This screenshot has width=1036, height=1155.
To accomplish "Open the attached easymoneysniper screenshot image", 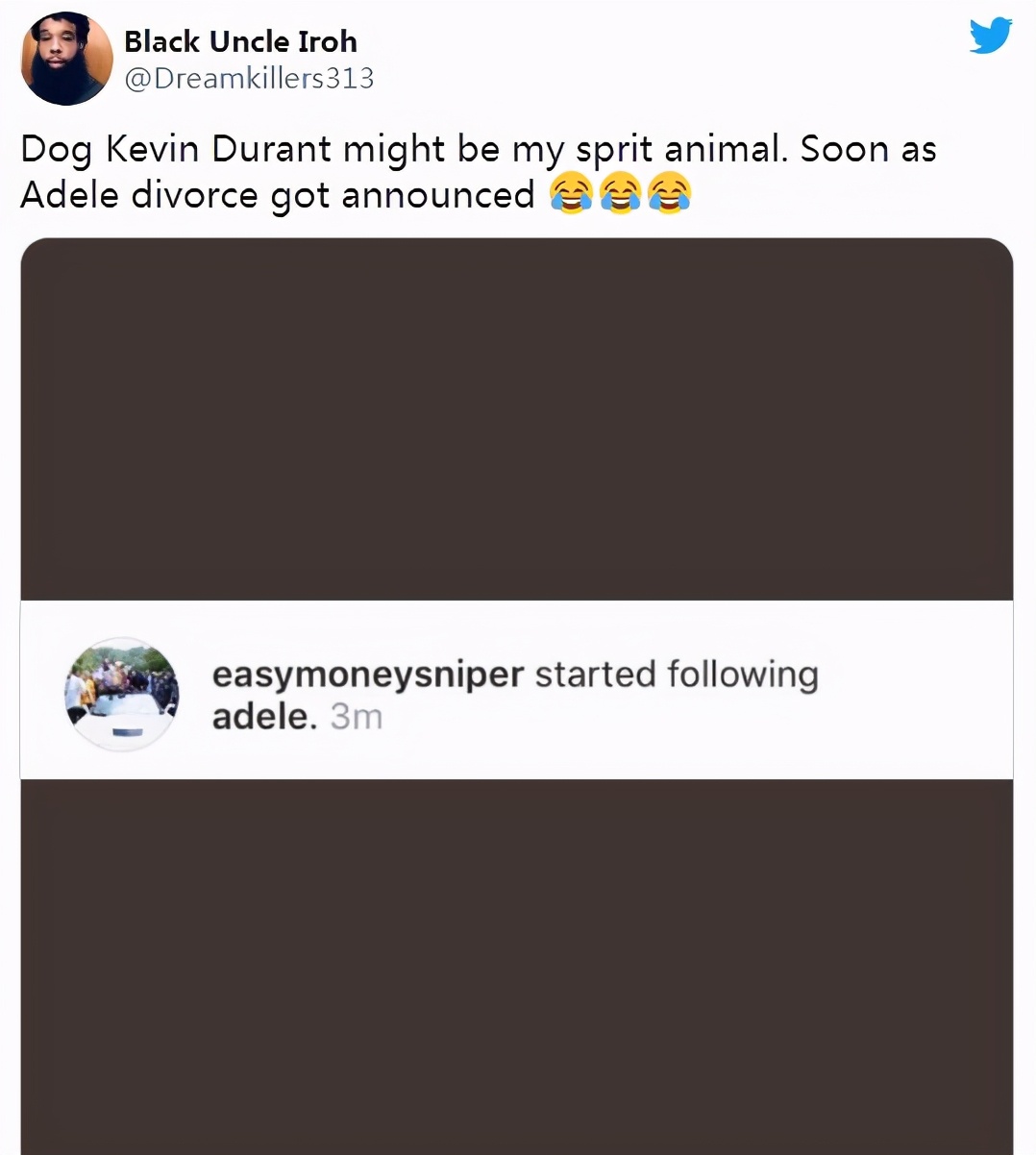I will click(517, 696).
